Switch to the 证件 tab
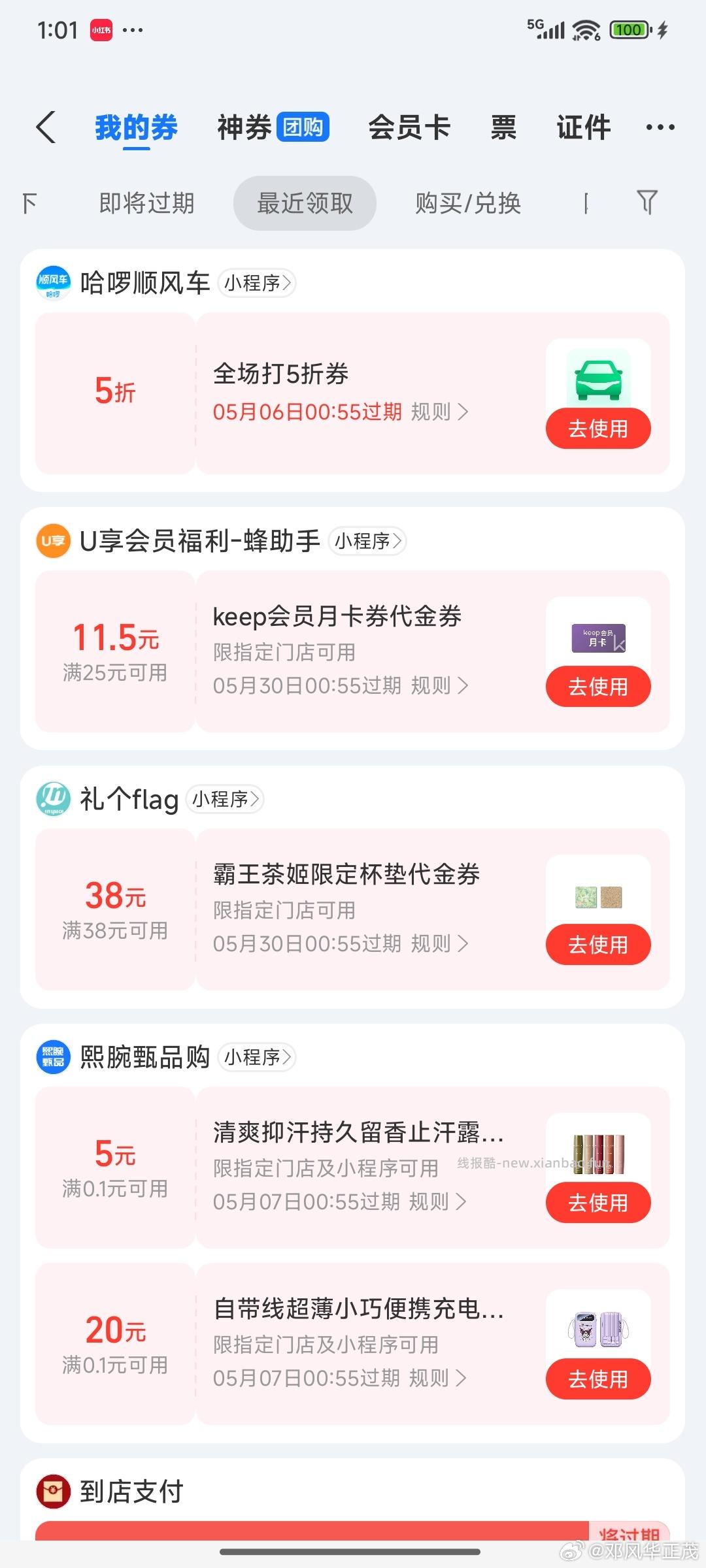 (584, 127)
